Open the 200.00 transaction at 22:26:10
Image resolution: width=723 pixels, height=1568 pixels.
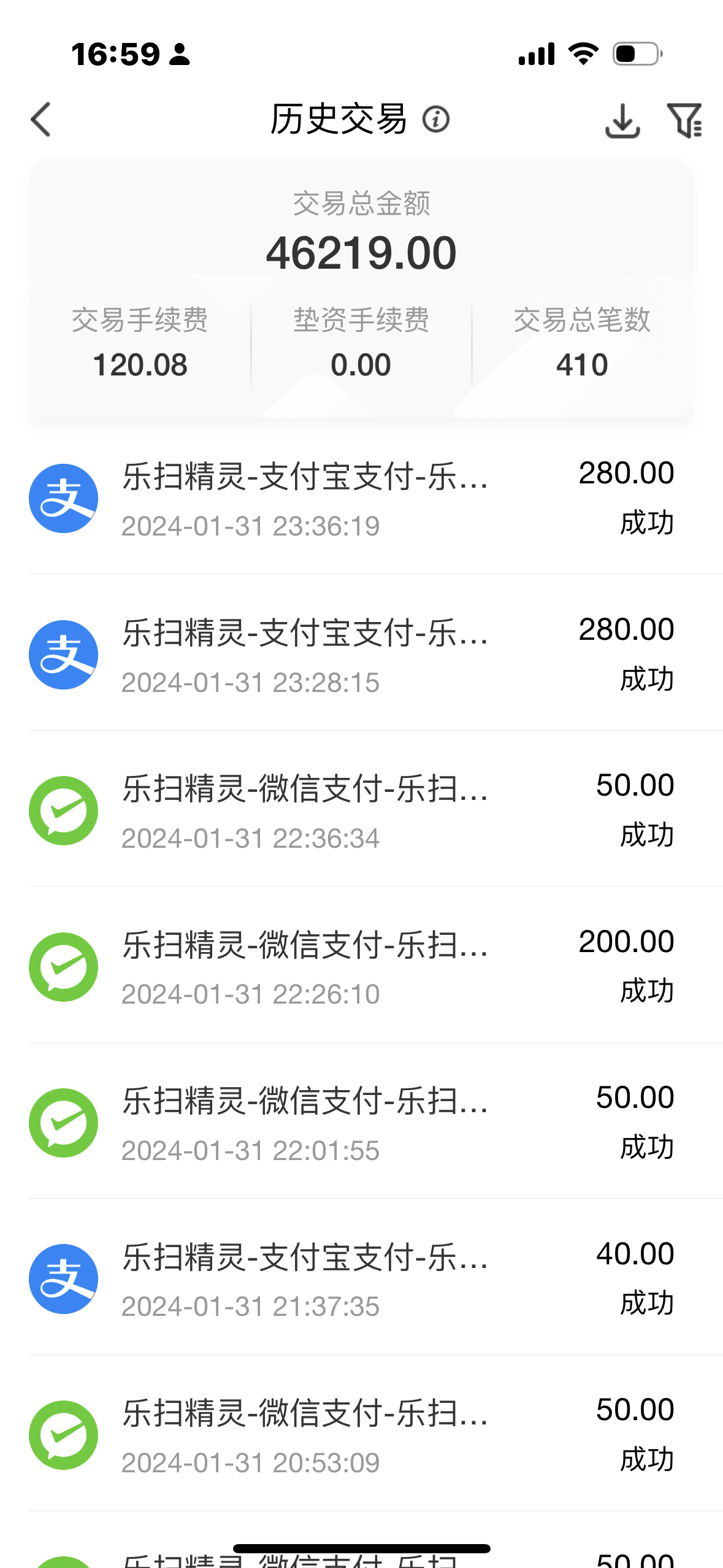pos(361,966)
